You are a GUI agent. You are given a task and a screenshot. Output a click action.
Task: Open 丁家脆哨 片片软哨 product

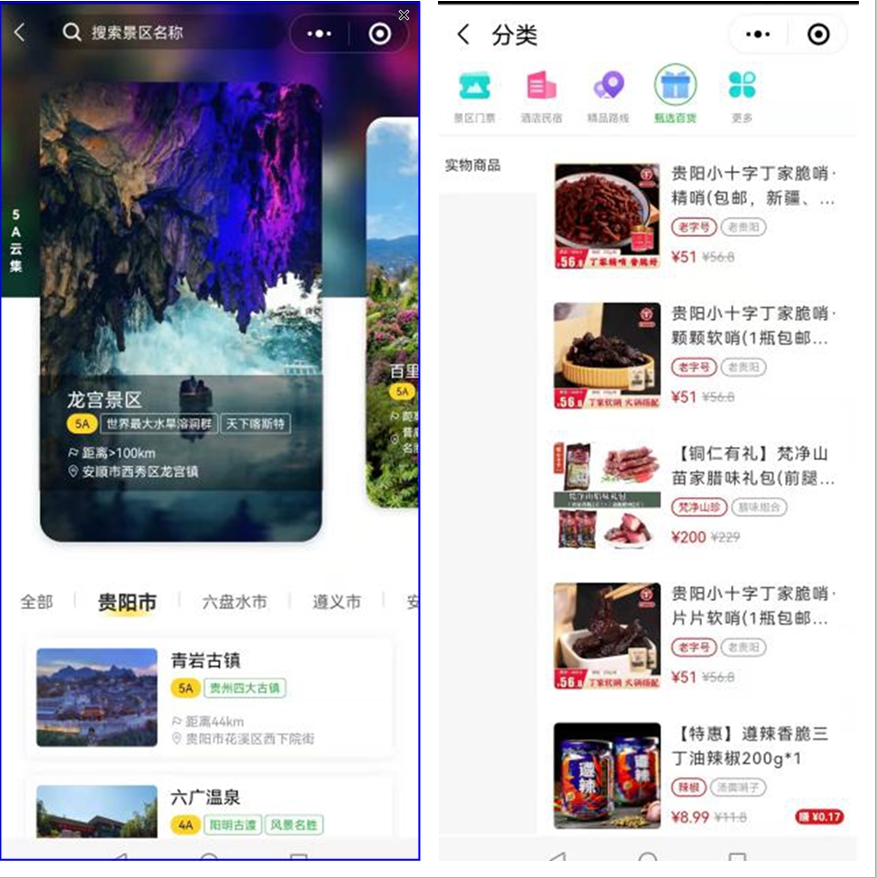pos(700,635)
